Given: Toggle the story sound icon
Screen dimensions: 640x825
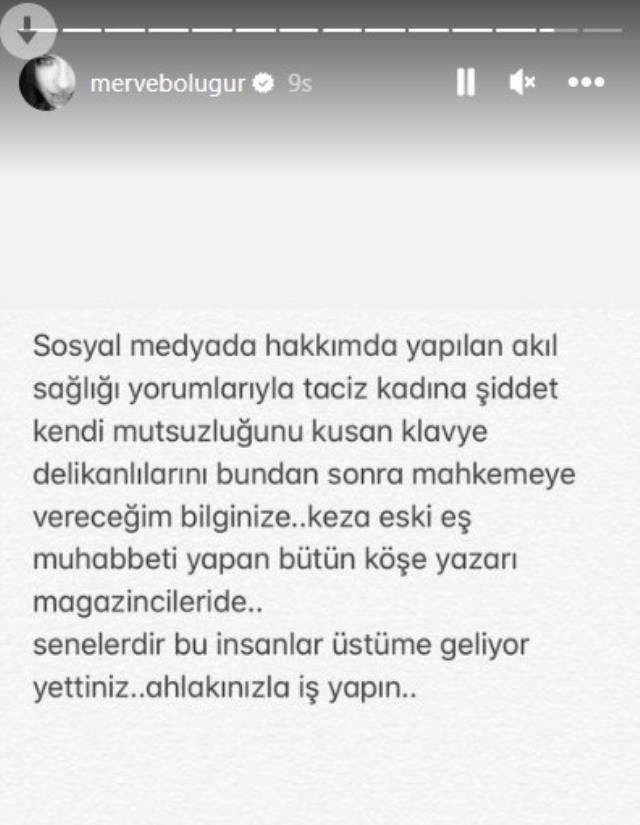Looking at the screenshot, I should coord(522,83).
